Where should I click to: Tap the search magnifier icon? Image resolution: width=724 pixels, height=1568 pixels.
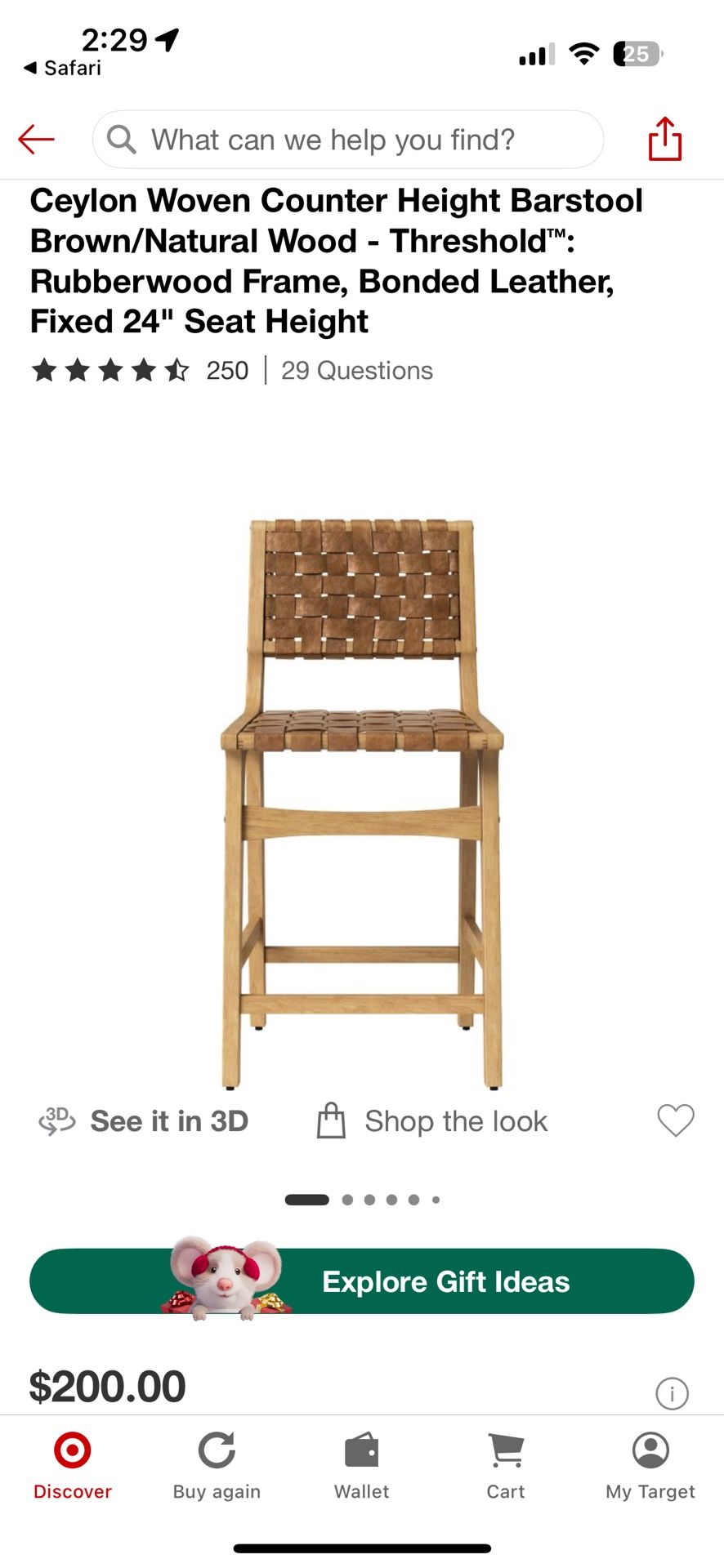pos(121,139)
